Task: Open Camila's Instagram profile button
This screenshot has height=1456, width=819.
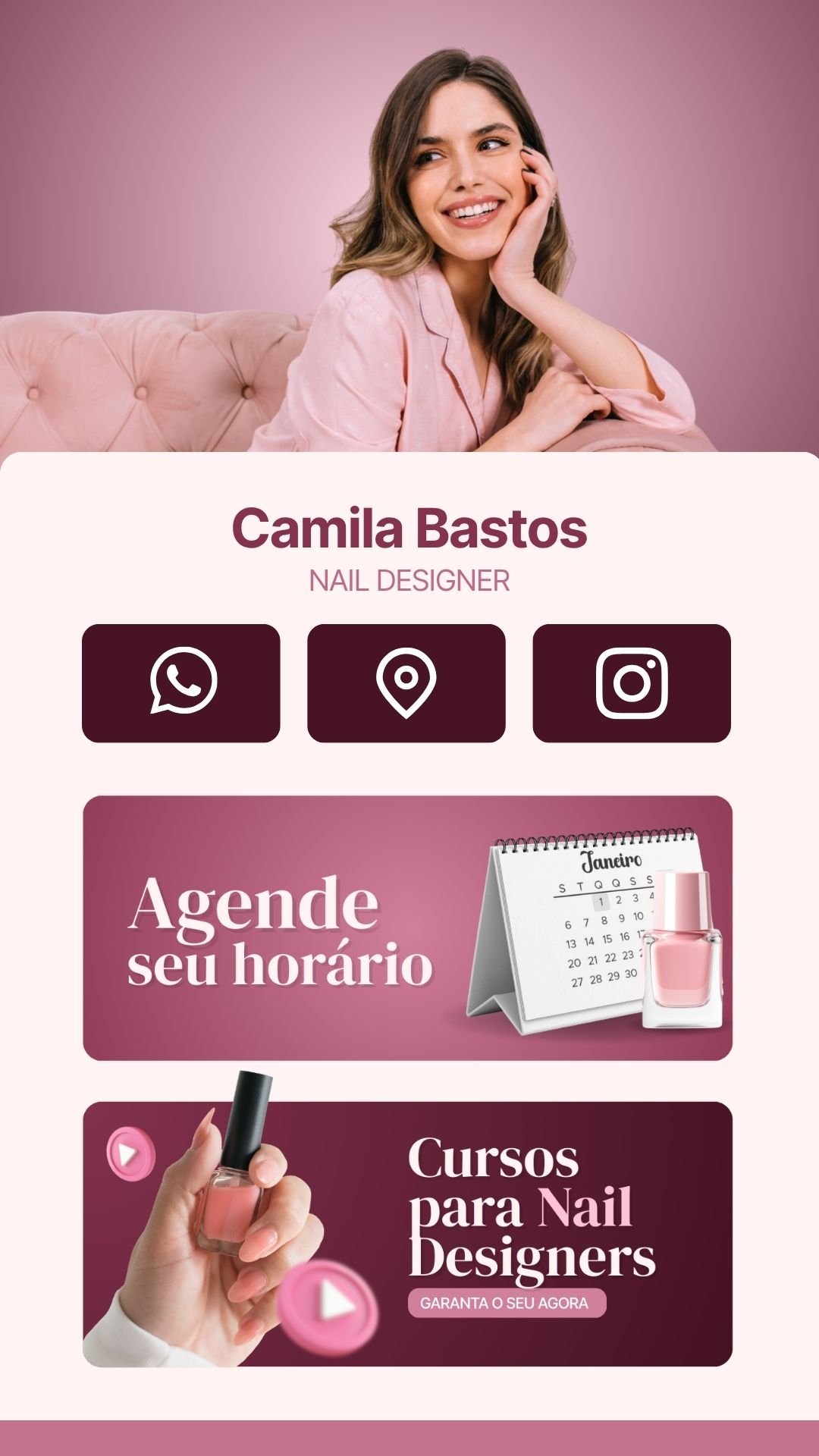Action: (632, 683)
